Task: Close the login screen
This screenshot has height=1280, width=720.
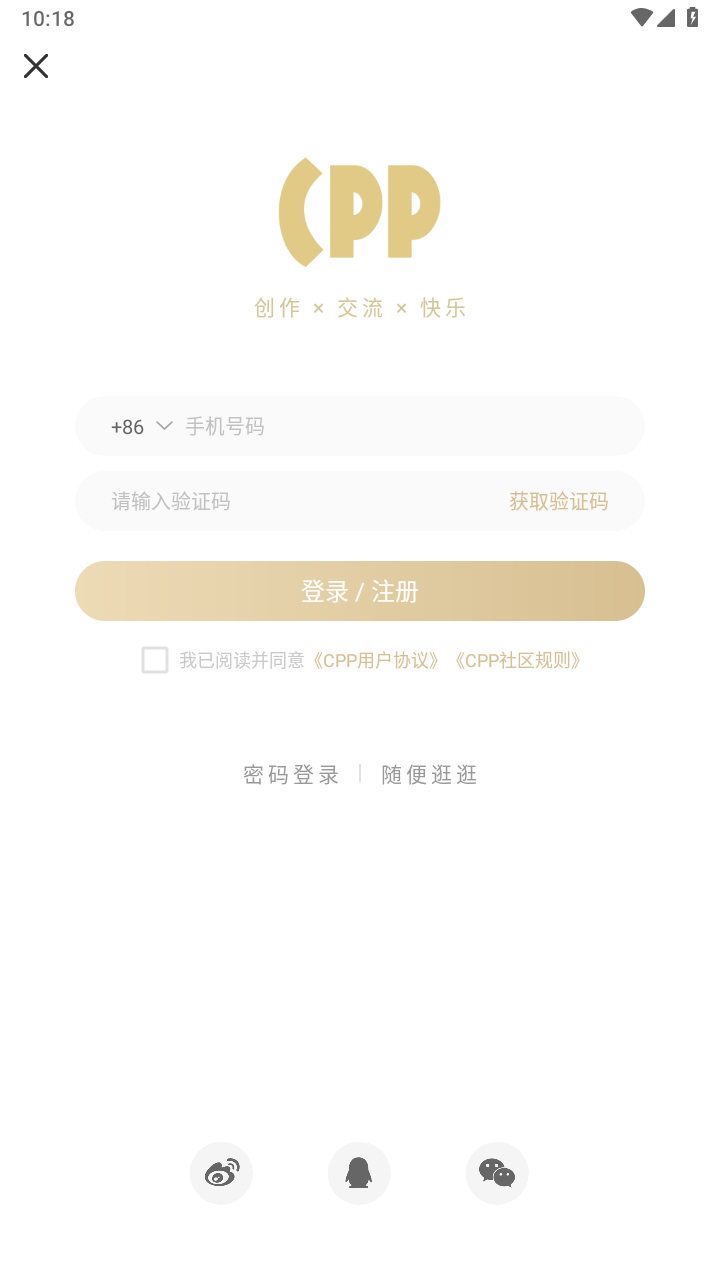Action: tap(36, 66)
